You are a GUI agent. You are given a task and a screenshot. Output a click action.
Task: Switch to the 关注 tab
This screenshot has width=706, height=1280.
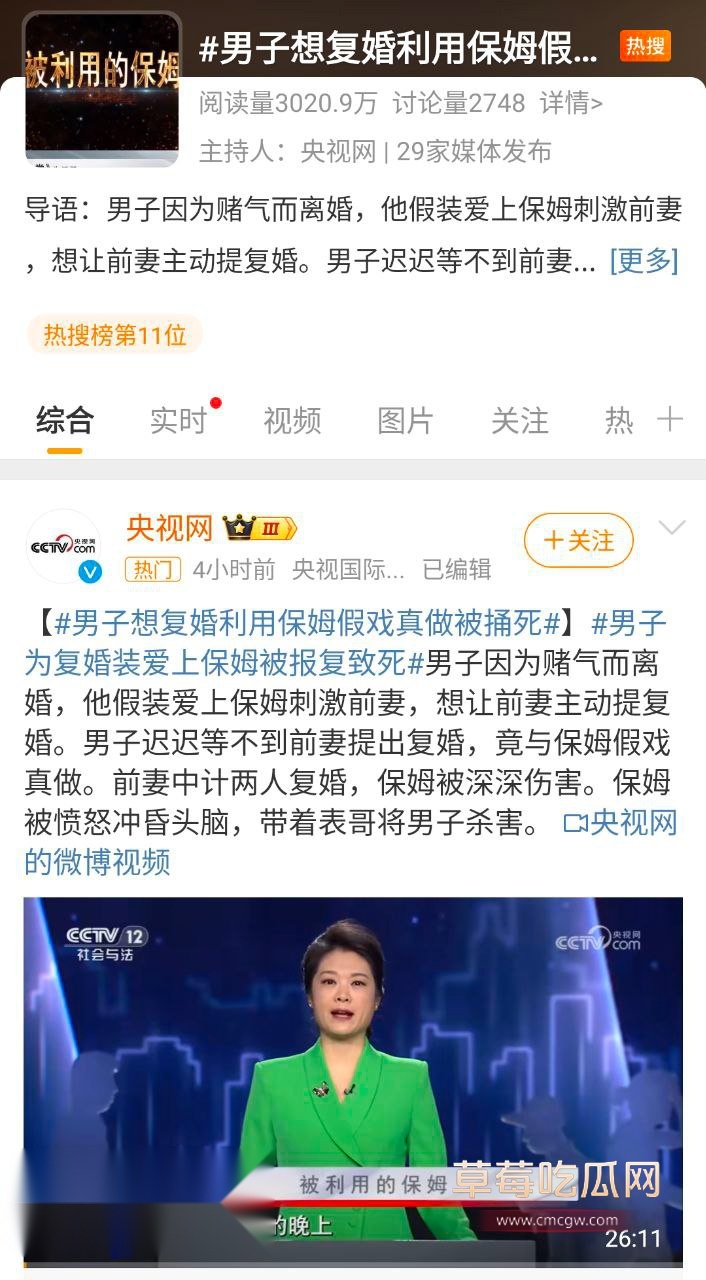click(519, 421)
